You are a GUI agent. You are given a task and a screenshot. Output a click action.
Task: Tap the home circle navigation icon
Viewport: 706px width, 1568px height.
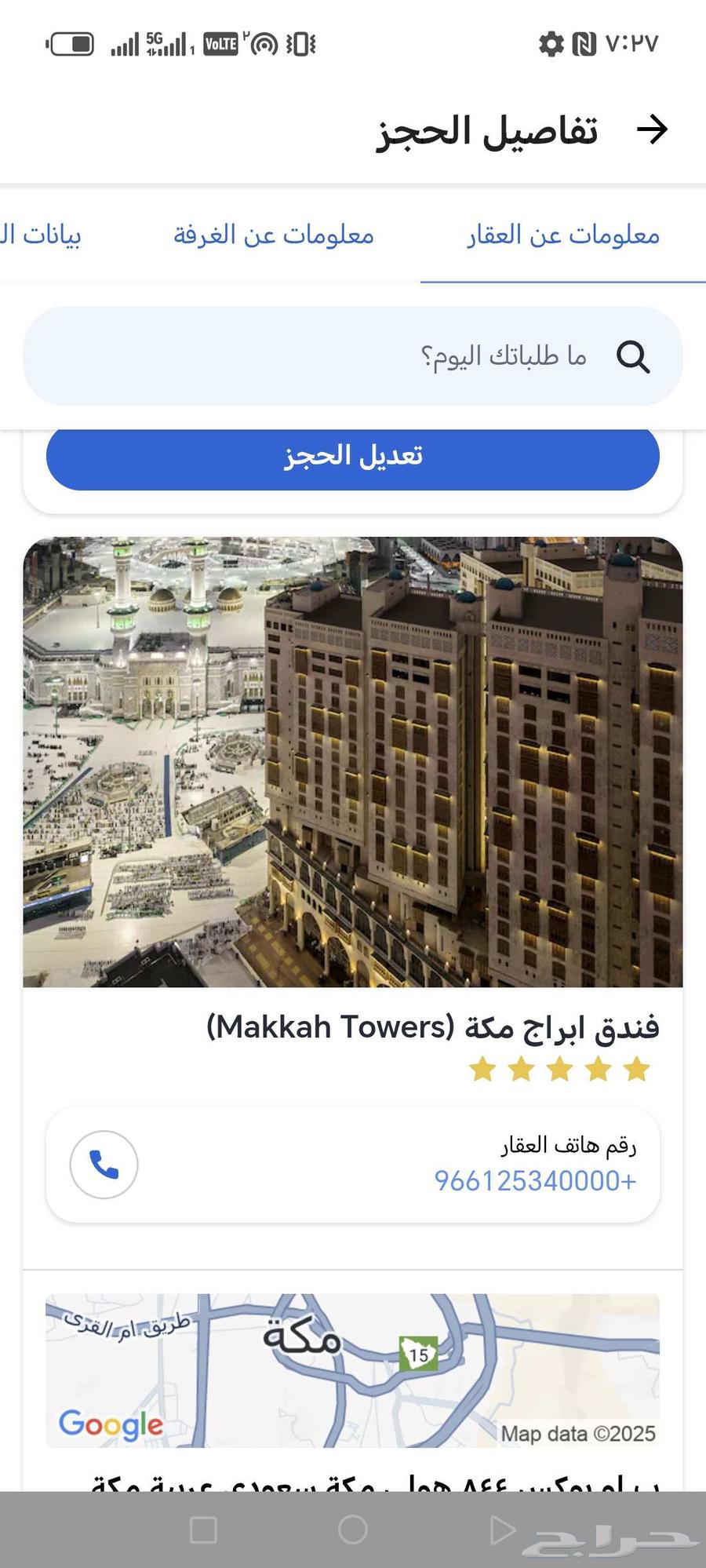[351, 1528]
